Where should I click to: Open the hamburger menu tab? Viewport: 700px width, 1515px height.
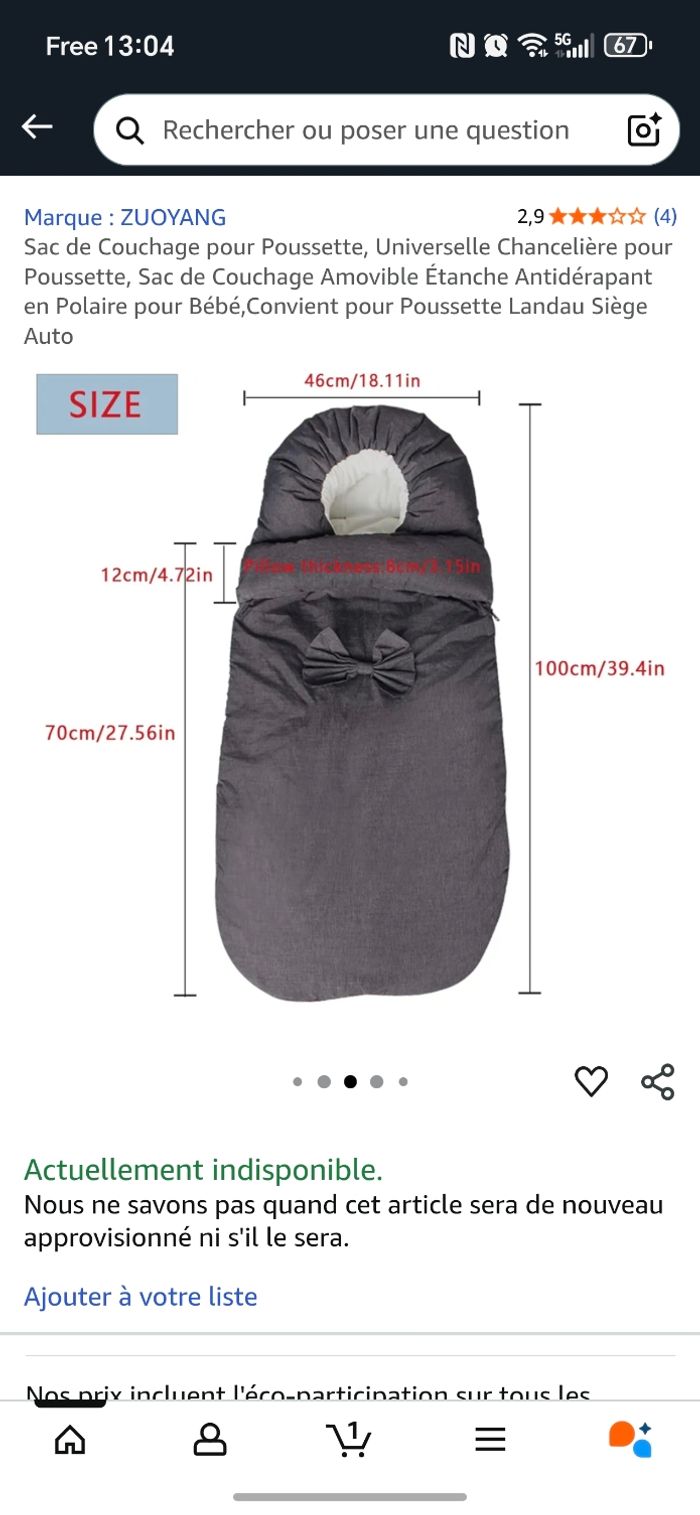click(490, 1439)
